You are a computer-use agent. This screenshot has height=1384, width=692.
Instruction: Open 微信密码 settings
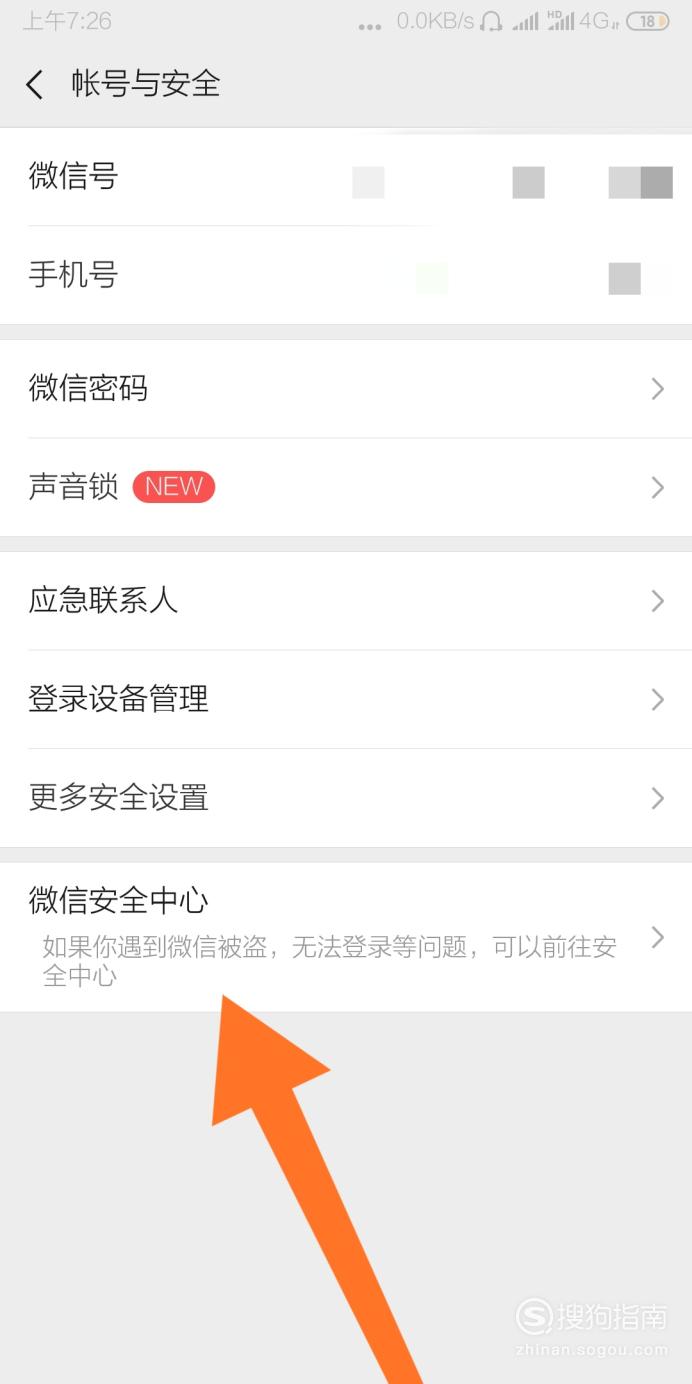click(x=346, y=388)
